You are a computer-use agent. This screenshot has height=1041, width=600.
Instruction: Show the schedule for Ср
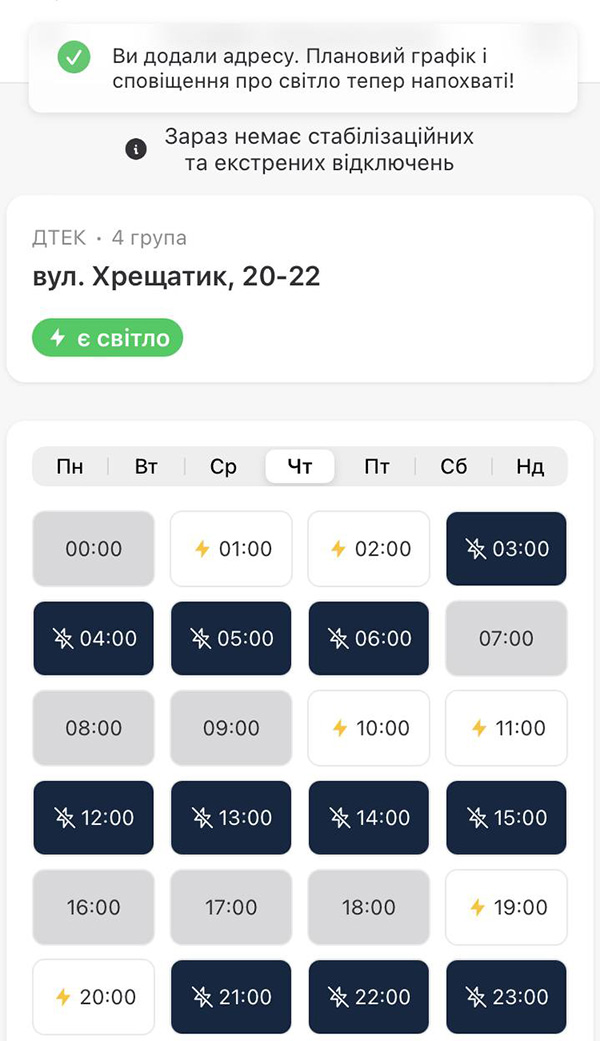point(223,467)
